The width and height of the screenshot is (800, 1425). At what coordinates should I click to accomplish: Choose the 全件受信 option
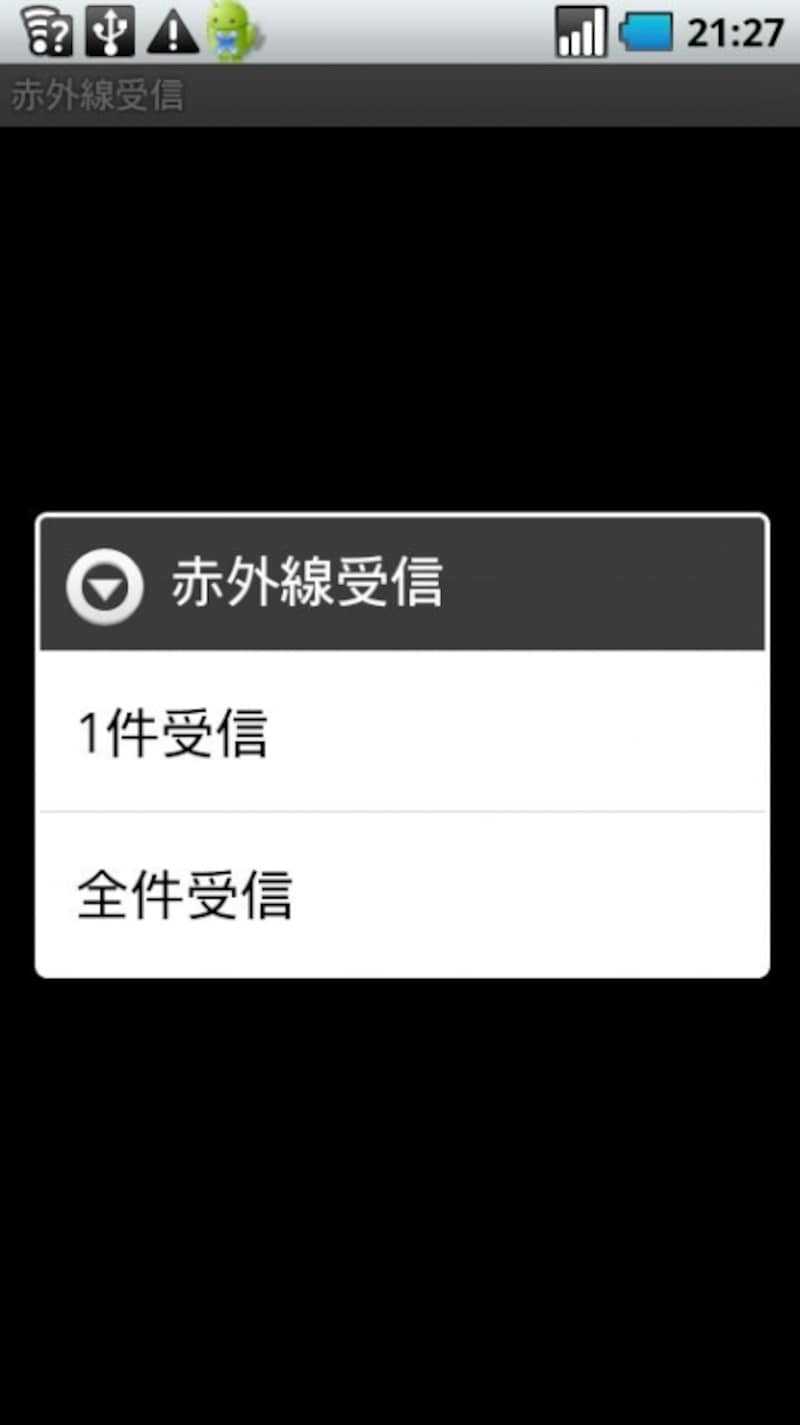400,894
